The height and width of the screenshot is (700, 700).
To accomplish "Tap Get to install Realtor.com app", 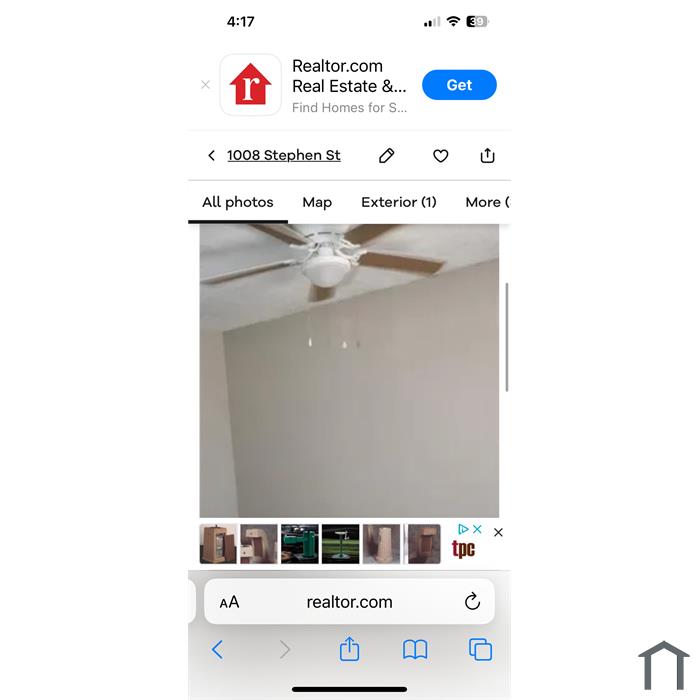I will coord(459,85).
